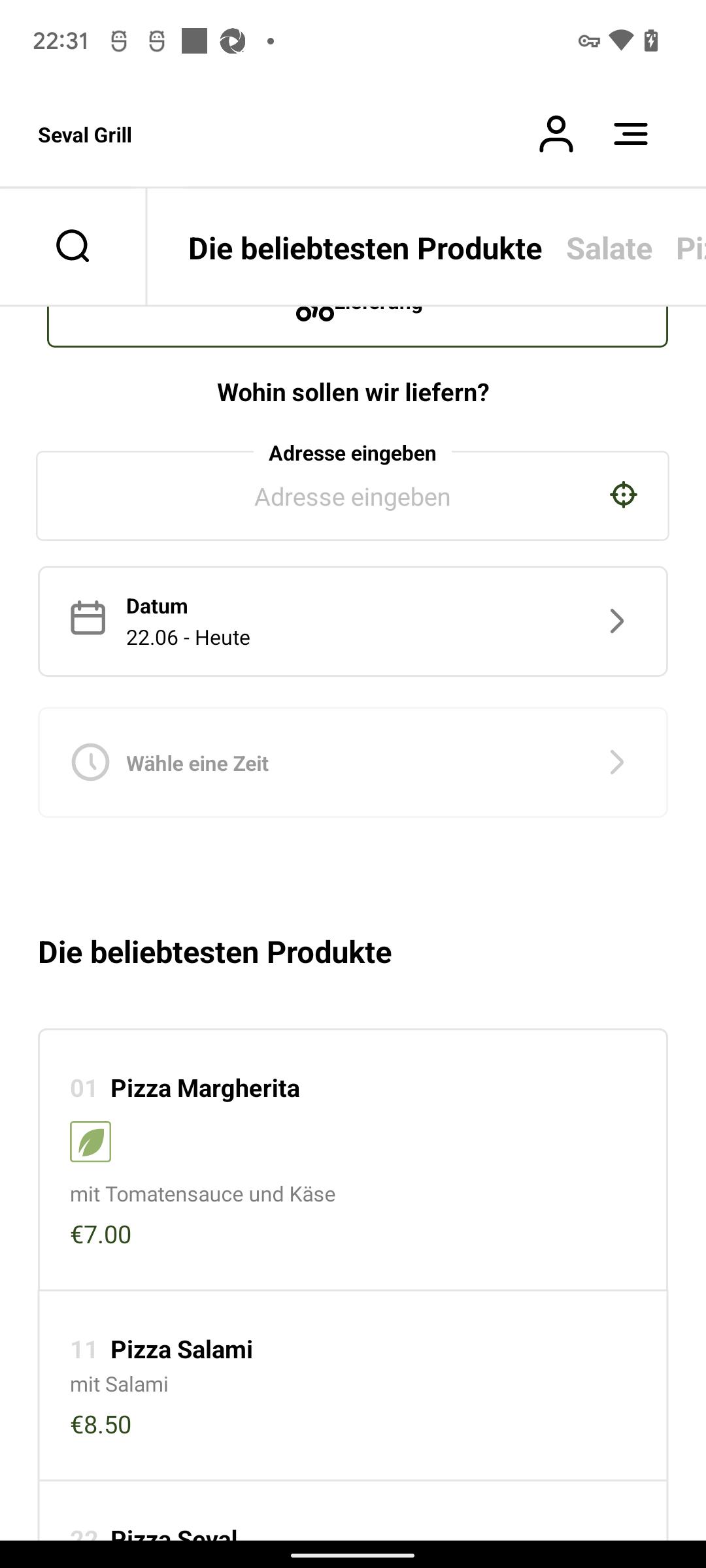Select Die beliebtesten Produkte tab
This screenshot has width=706, height=1568.
(x=365, y=249)
